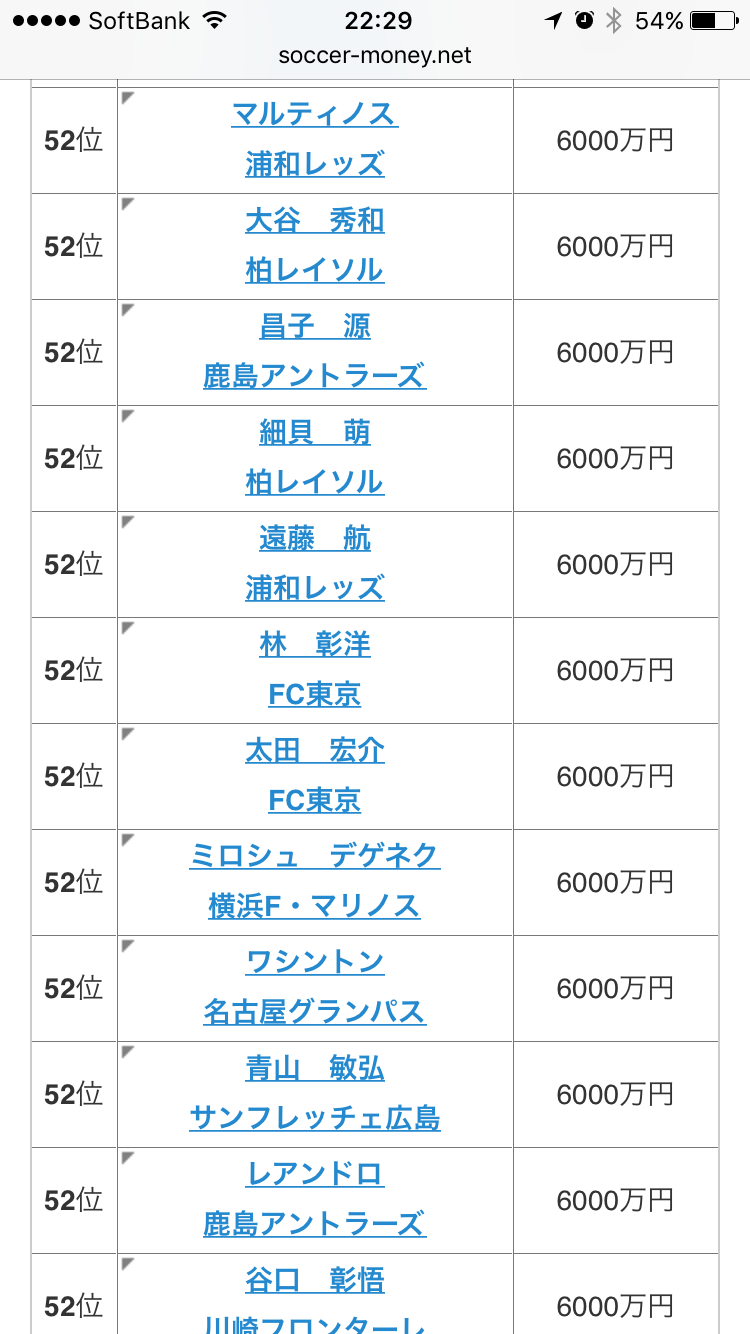Open the 青山 敏弘 player link

pos(315,1068)
